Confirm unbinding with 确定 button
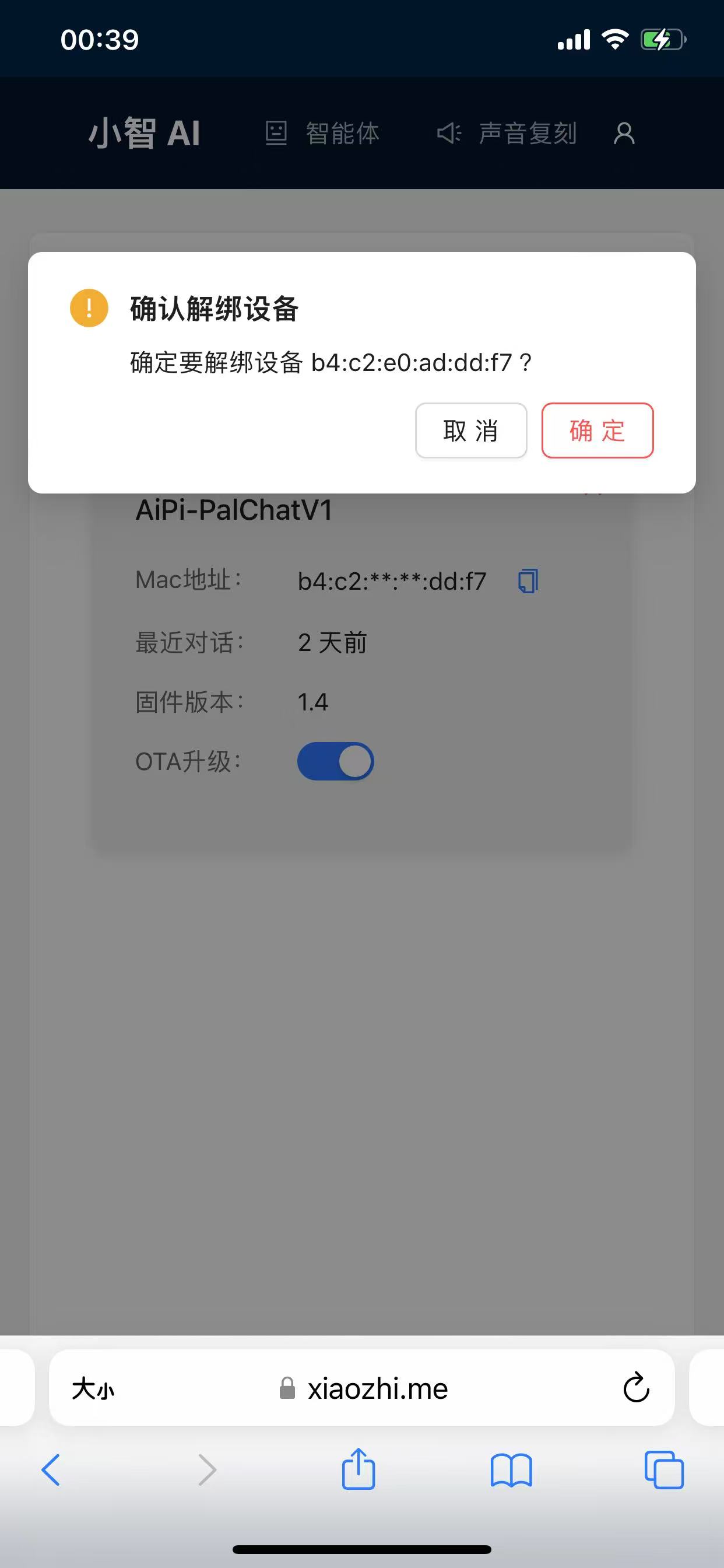The width and height of the screenshot is (724, 1568). pyautogui.click(x=597, y=430)
